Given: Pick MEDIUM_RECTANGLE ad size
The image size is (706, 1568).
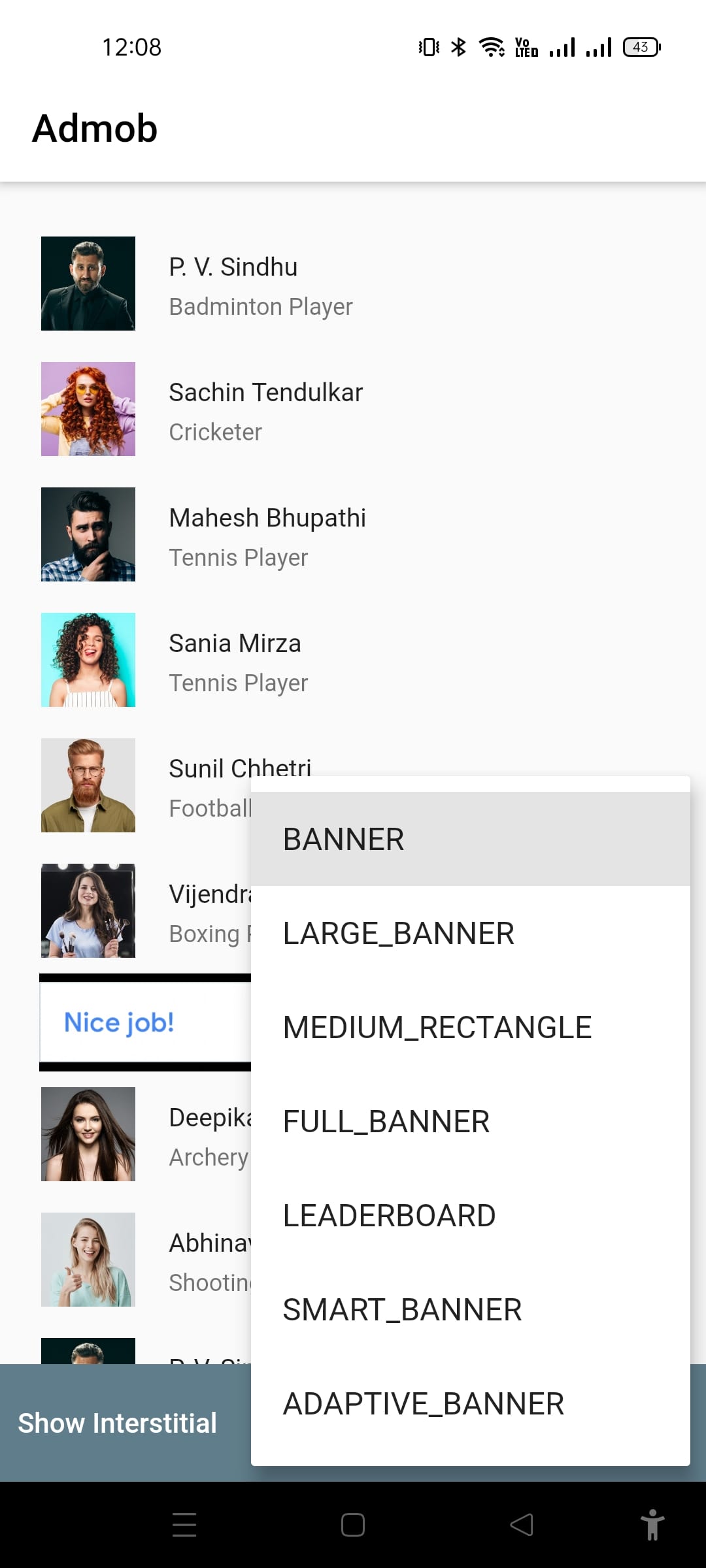Looking at the screenshot, I should 469,1027.
